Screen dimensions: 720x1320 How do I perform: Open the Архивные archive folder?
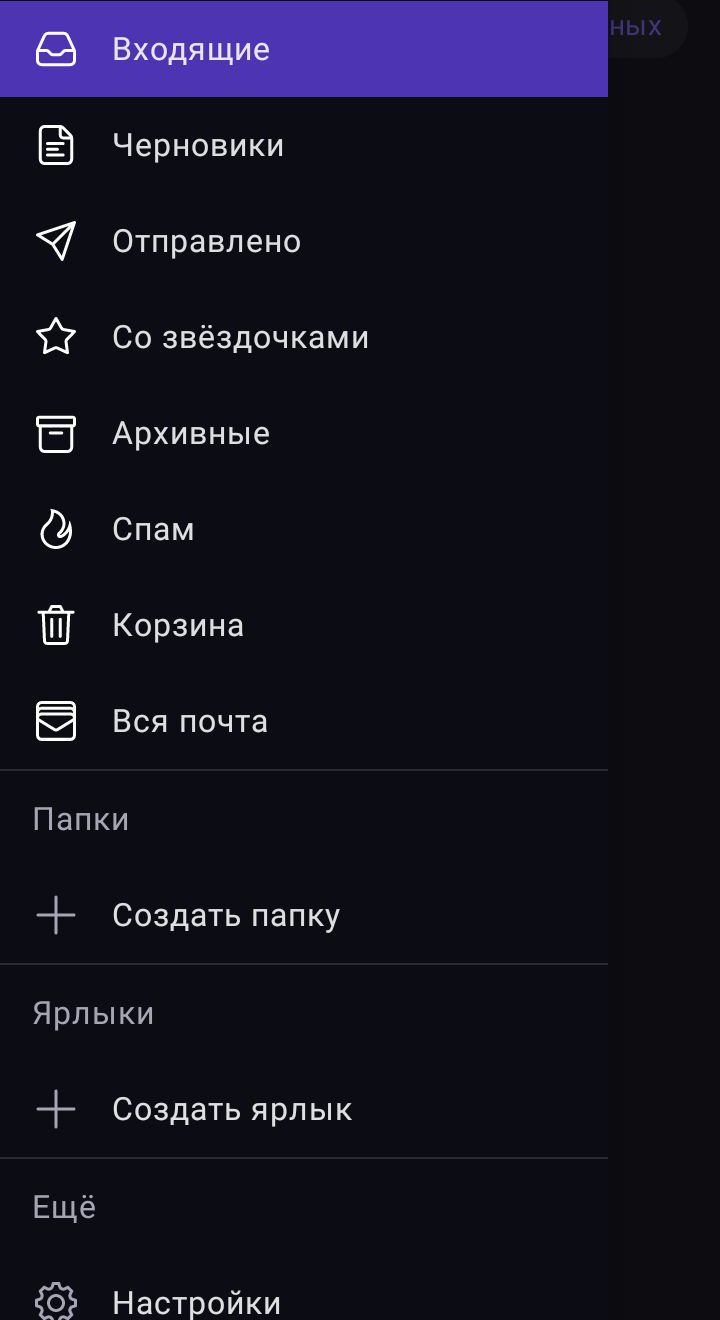coord(304,433)
